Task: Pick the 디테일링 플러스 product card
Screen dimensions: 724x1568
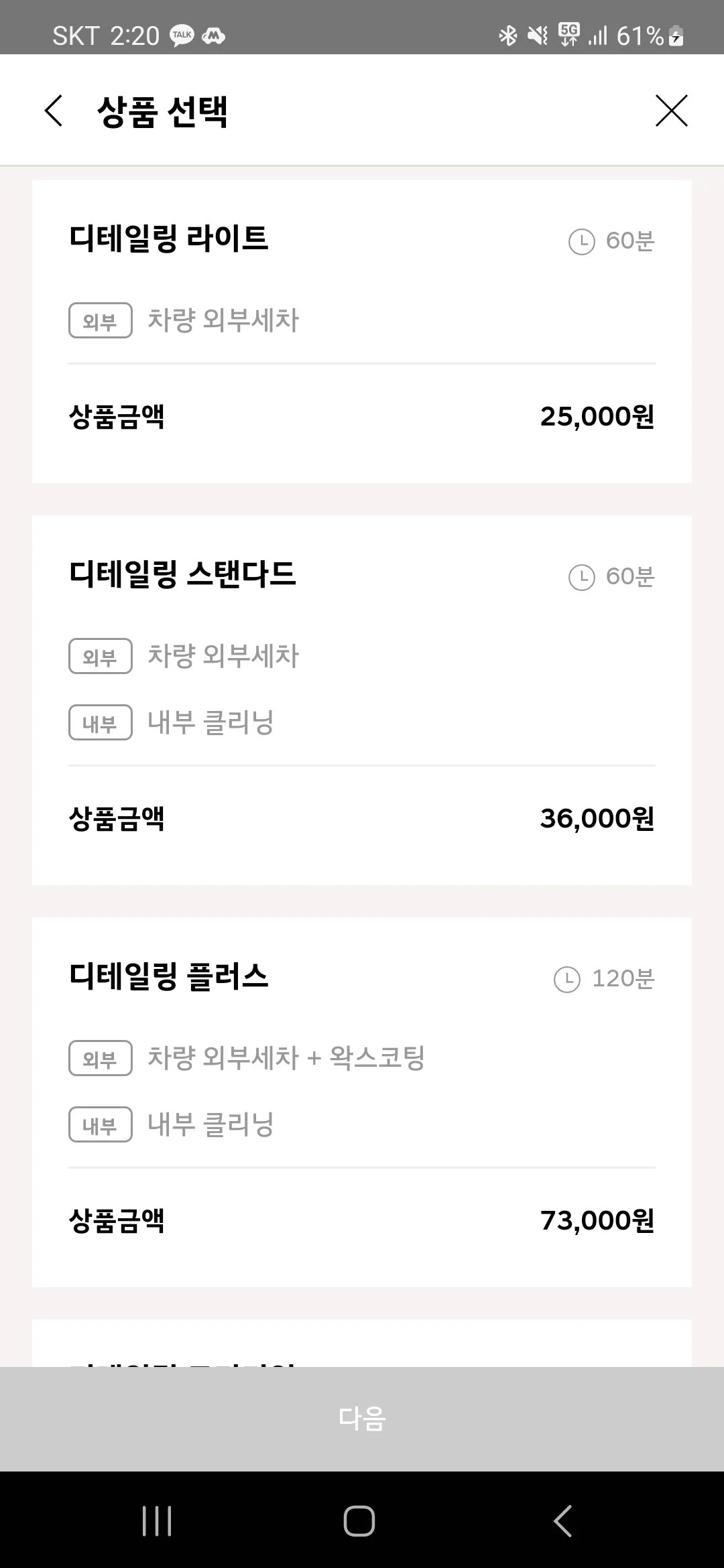Action: coord(362,1102)
